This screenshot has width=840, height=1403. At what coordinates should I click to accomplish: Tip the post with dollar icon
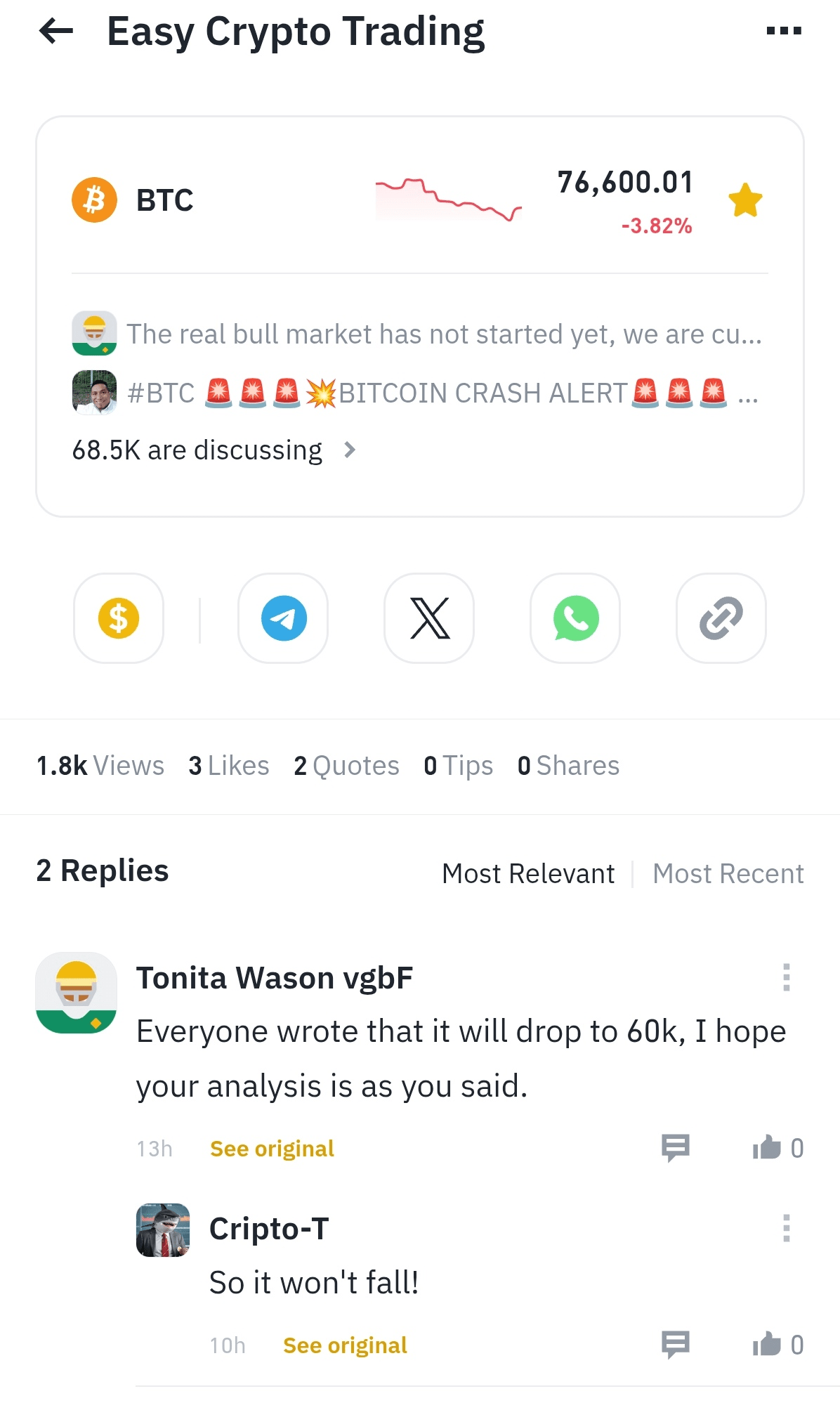119,618
